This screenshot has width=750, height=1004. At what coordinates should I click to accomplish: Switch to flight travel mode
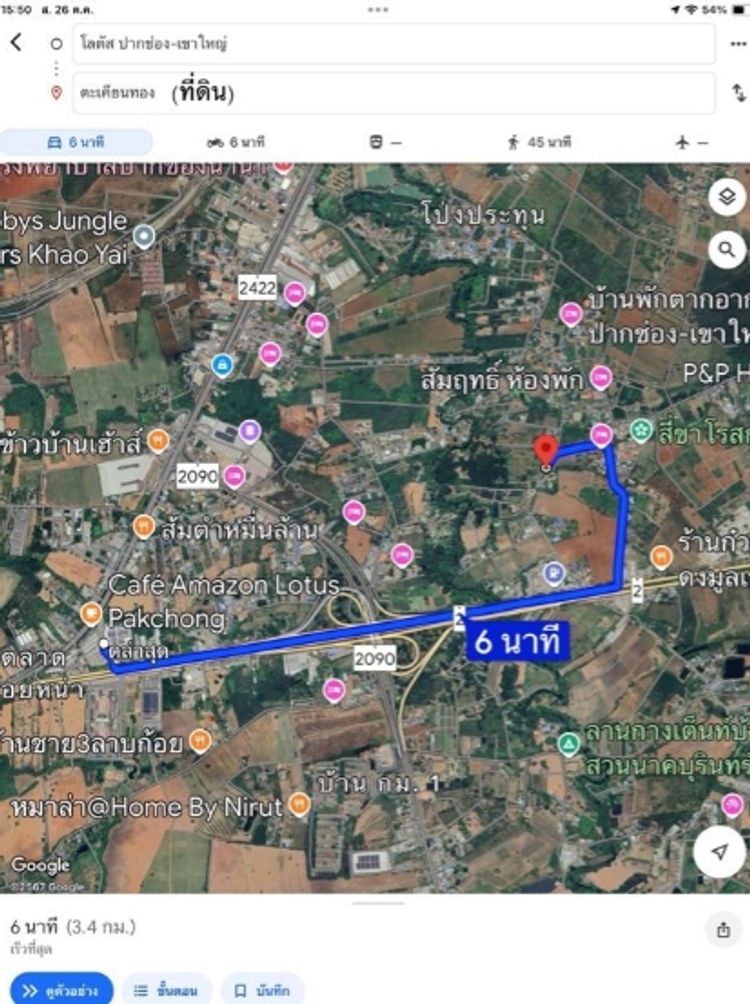pos(692,142)
